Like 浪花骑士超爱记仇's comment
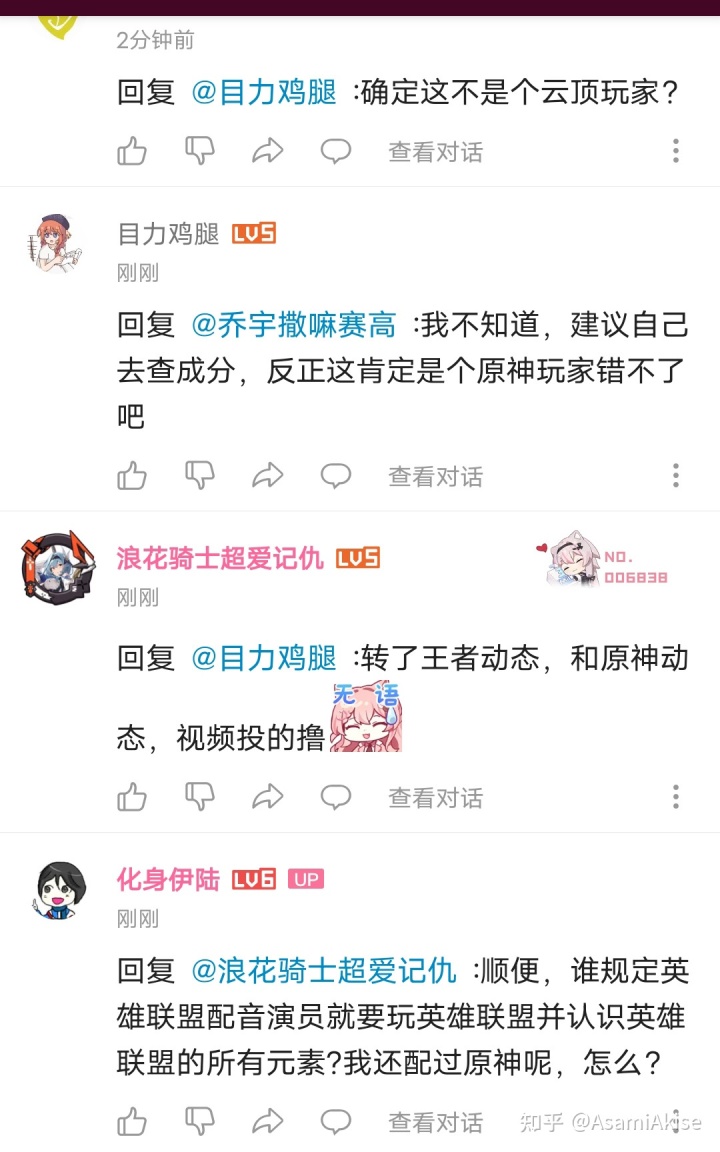This screenshot has width=720, height=1152. coord(132,796)
